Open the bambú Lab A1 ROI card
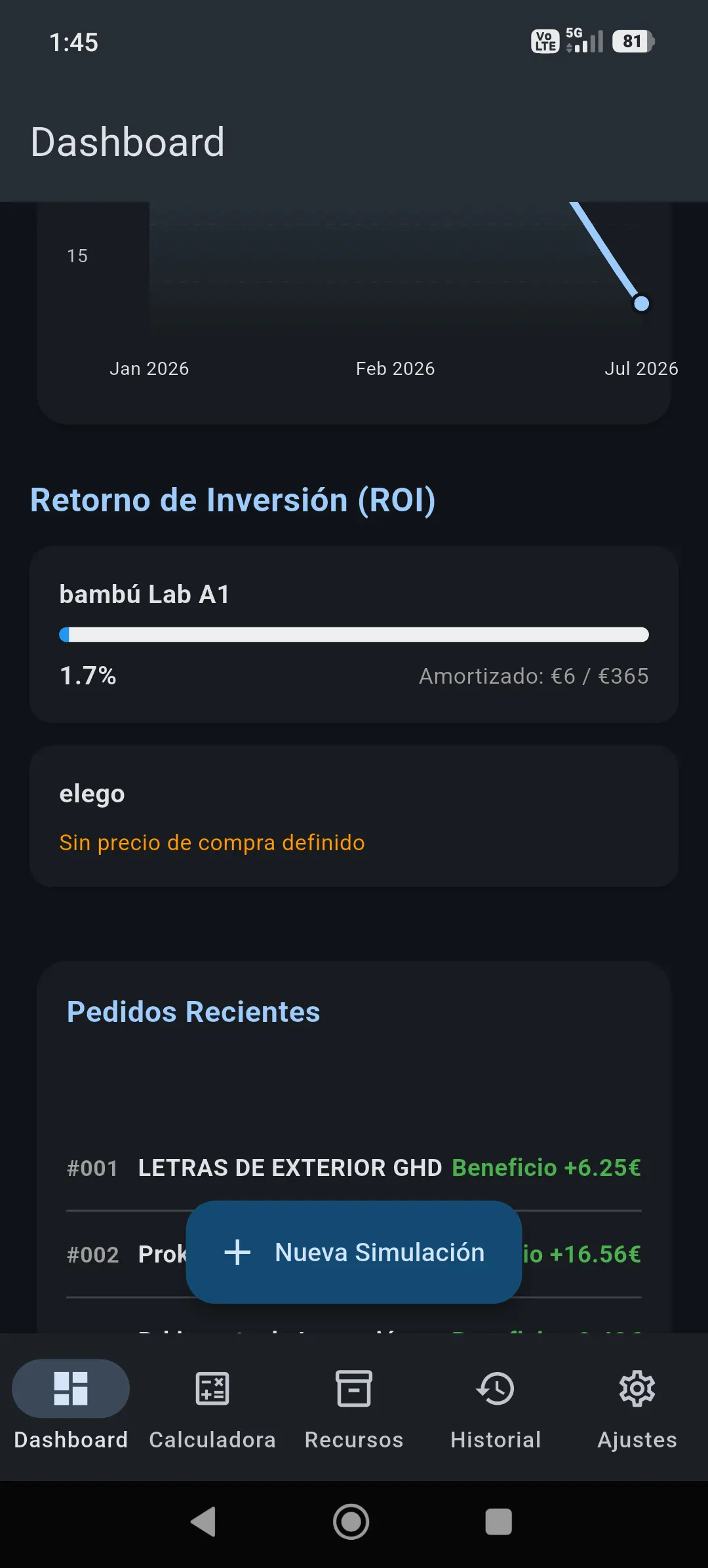This screenshot has height=1568, width=708. coord(354,635)
